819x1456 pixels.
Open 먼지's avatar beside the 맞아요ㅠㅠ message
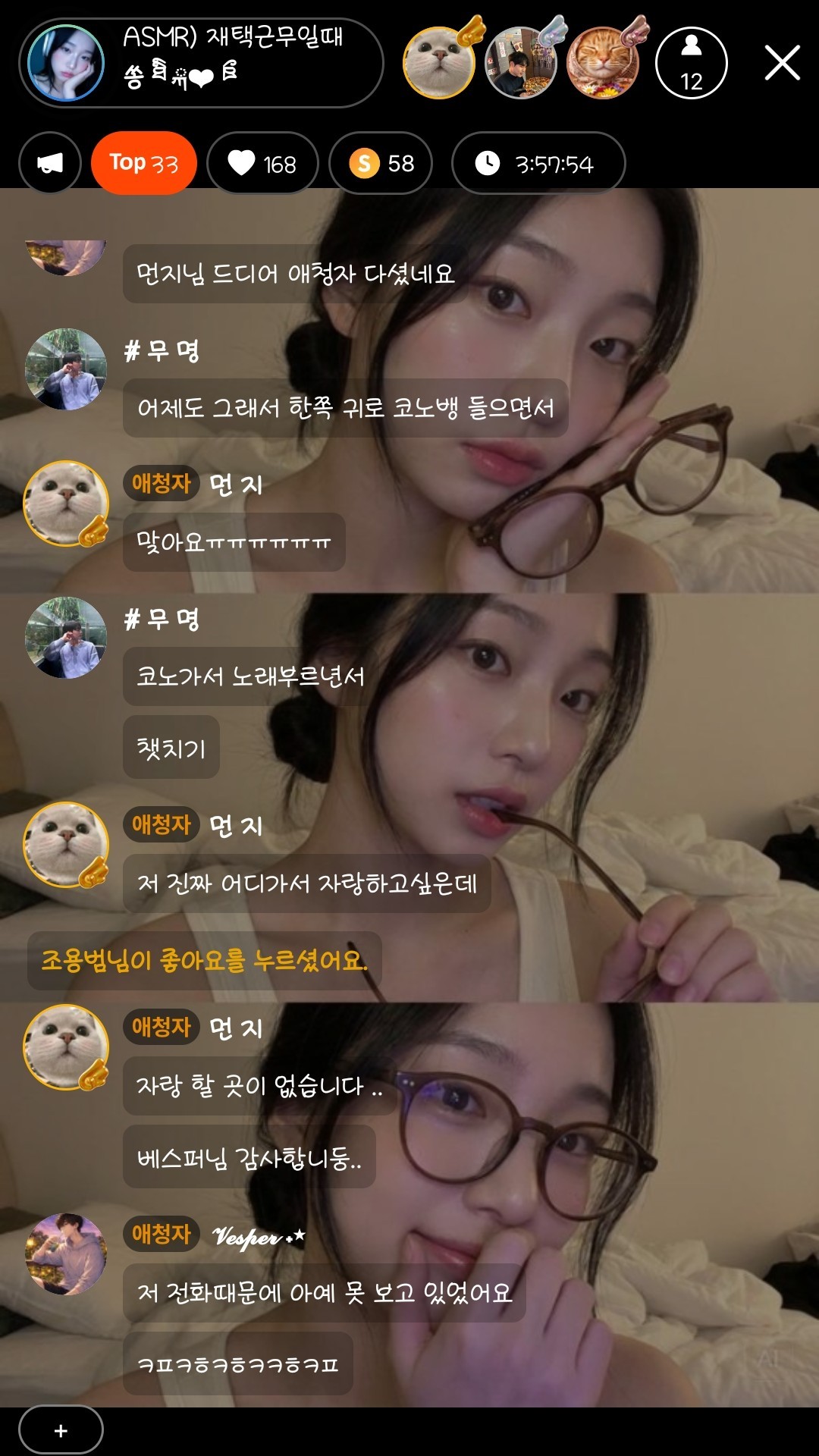point(66,503)
